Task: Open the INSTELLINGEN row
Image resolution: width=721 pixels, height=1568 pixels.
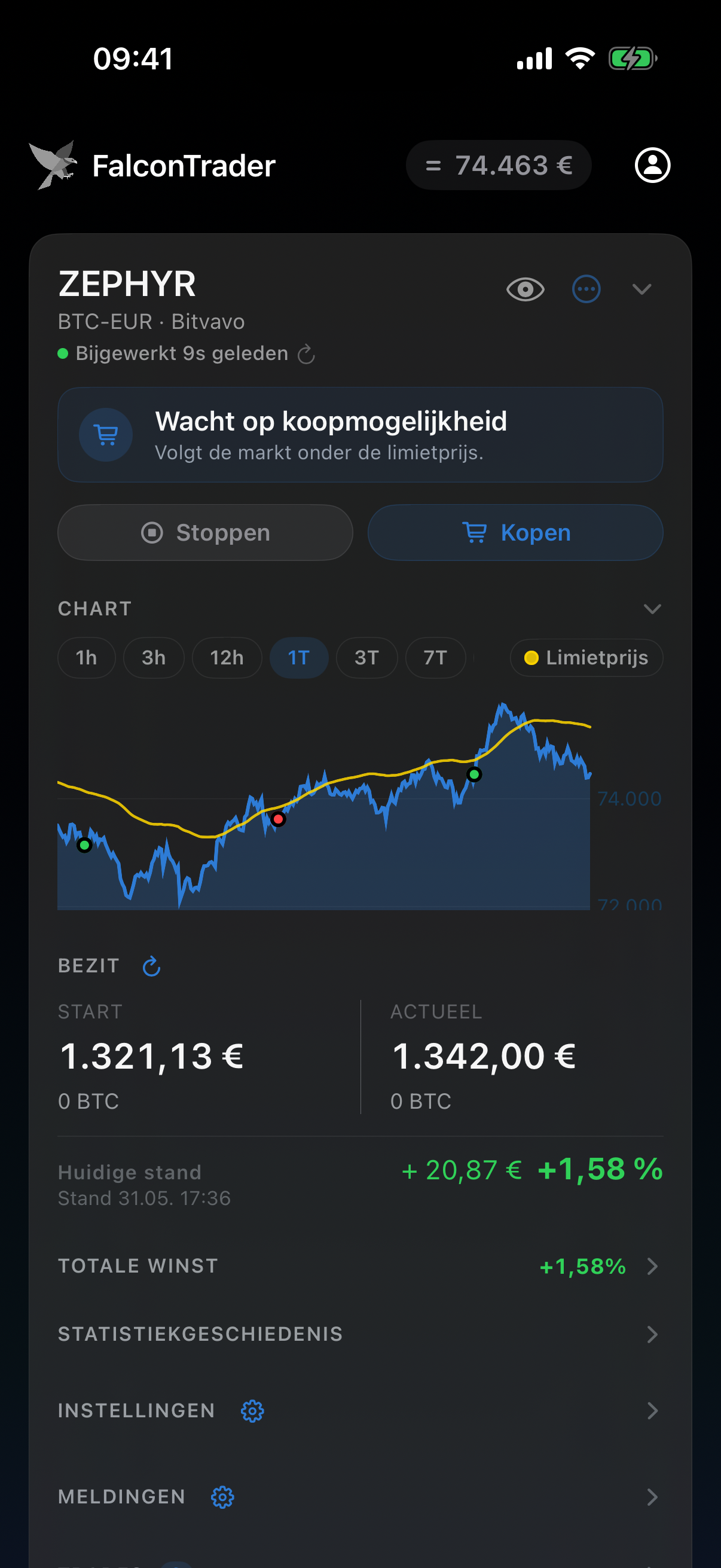Action: click(x=360, y=1411)
